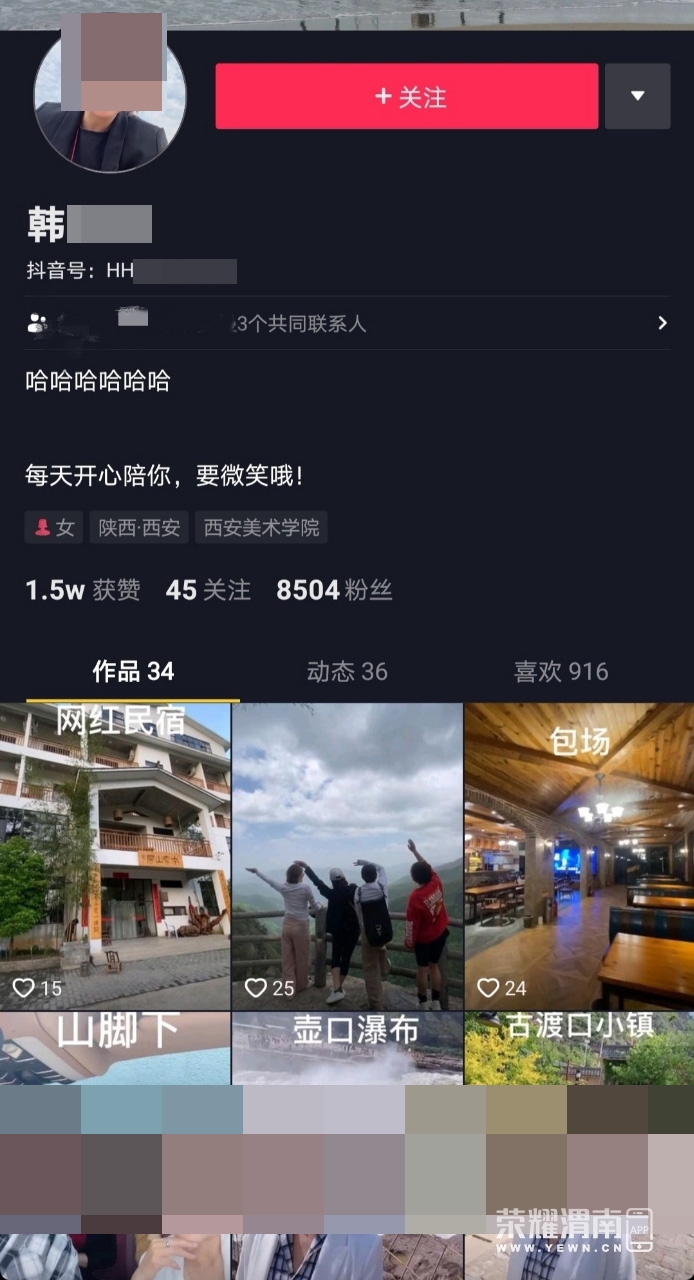Play the video with 25 likes
The height and width of the screenshot is (1280, 694).
(x=347, y=856)
